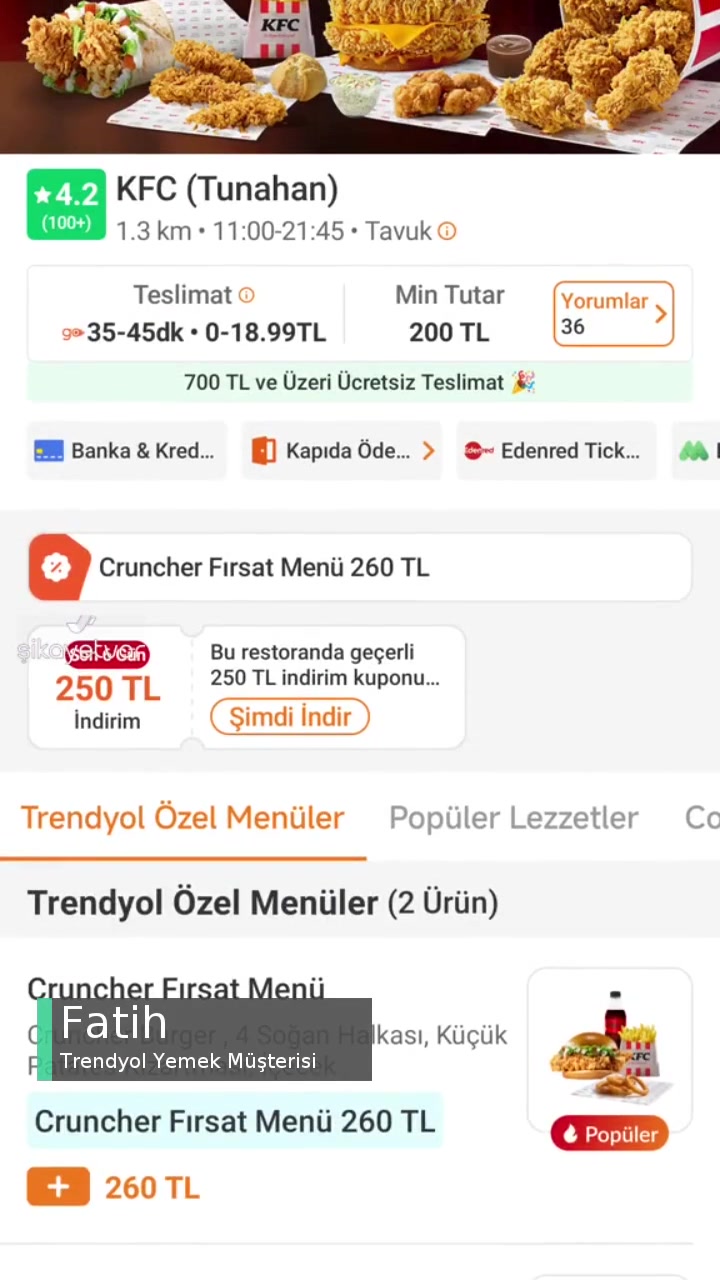Select the Edenred Ticket payment icon

[478, 451]
